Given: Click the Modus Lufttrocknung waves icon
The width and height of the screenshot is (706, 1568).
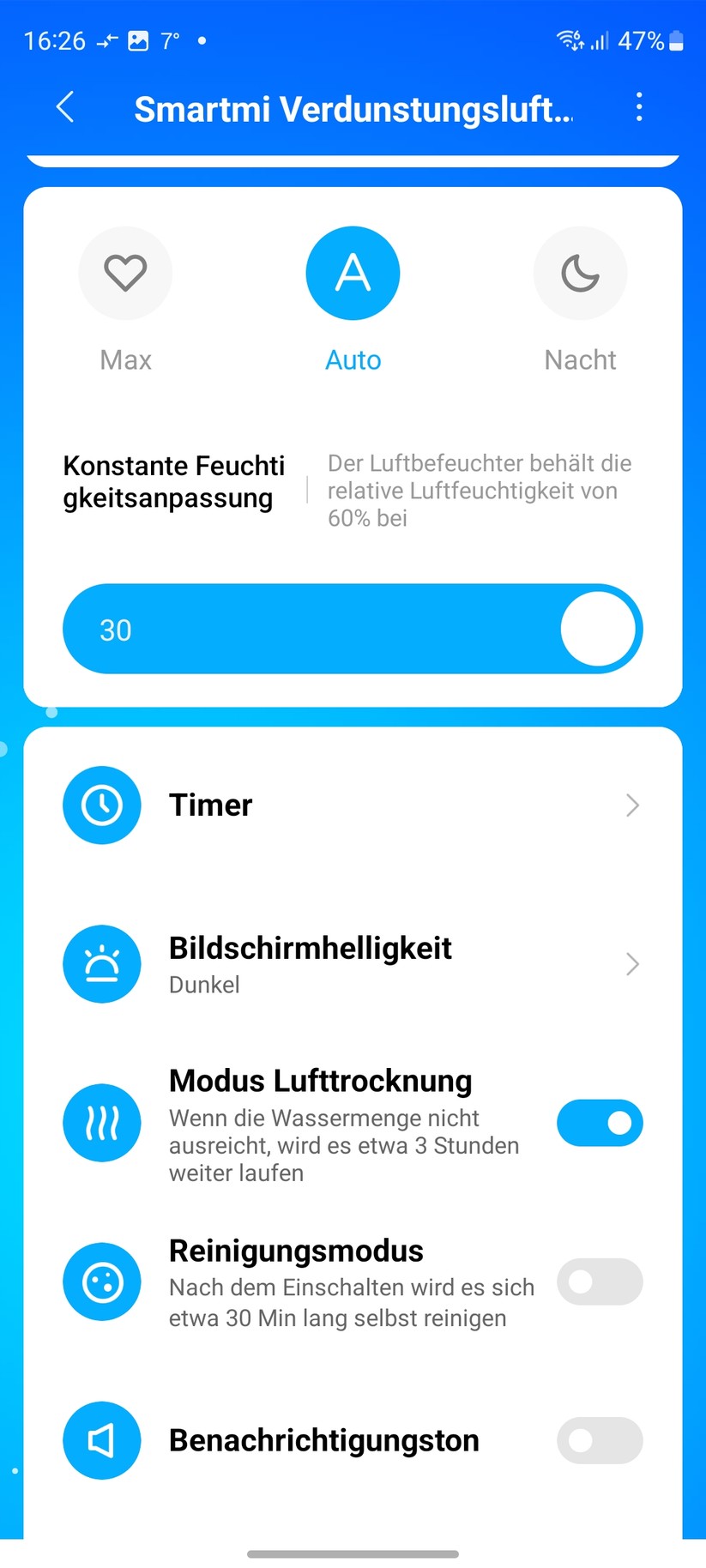Looking at the screenshot, I should (x=102, y=1123).
